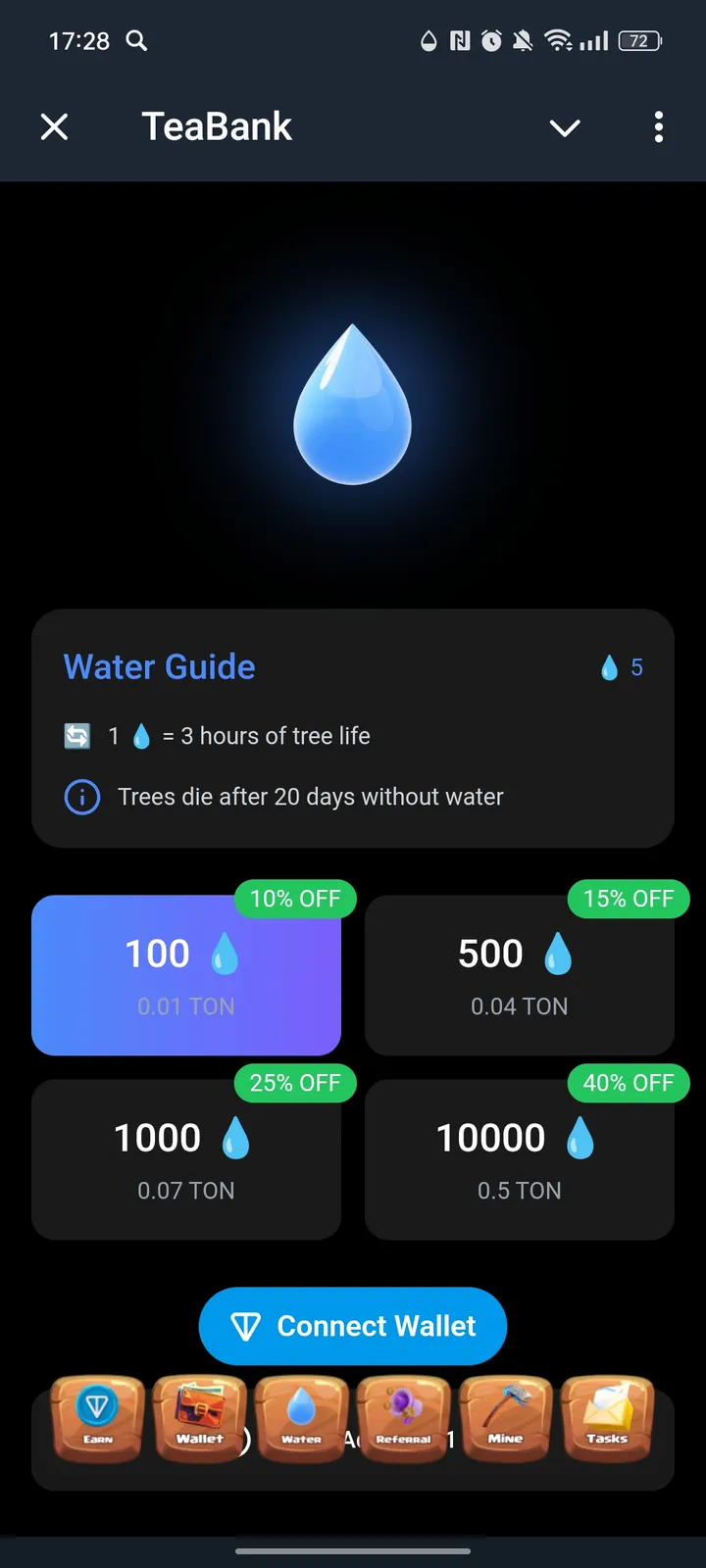Open the three-dot overflow menu
The height and width of the screenshot is (1568, 706).
[x=658, y=126]
